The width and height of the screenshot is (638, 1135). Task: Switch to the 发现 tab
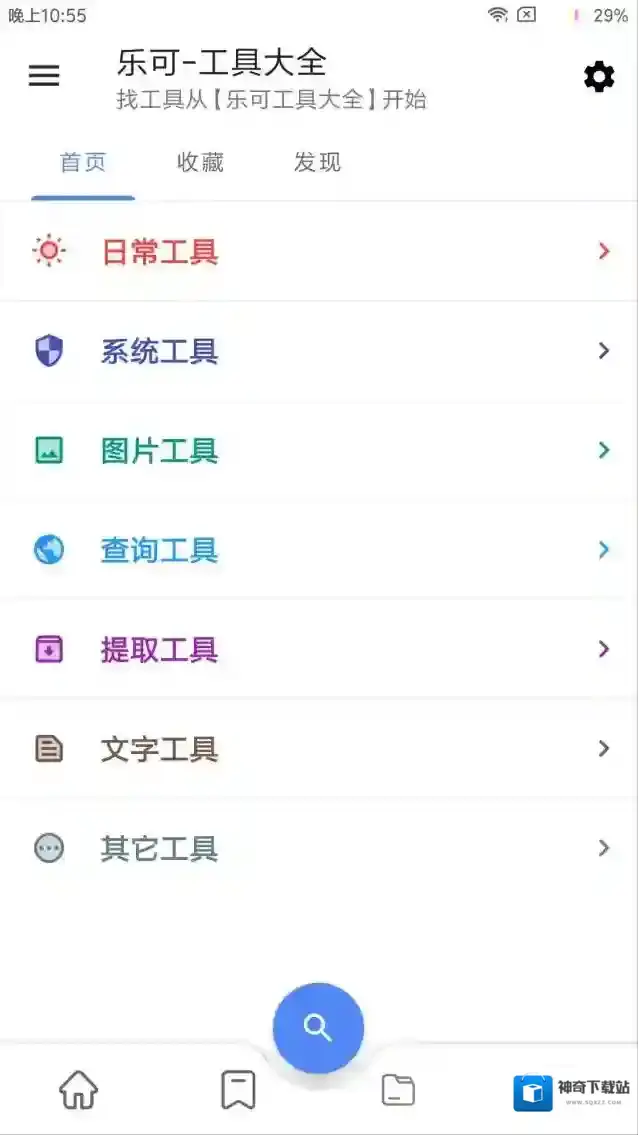(x=317, y=163)
